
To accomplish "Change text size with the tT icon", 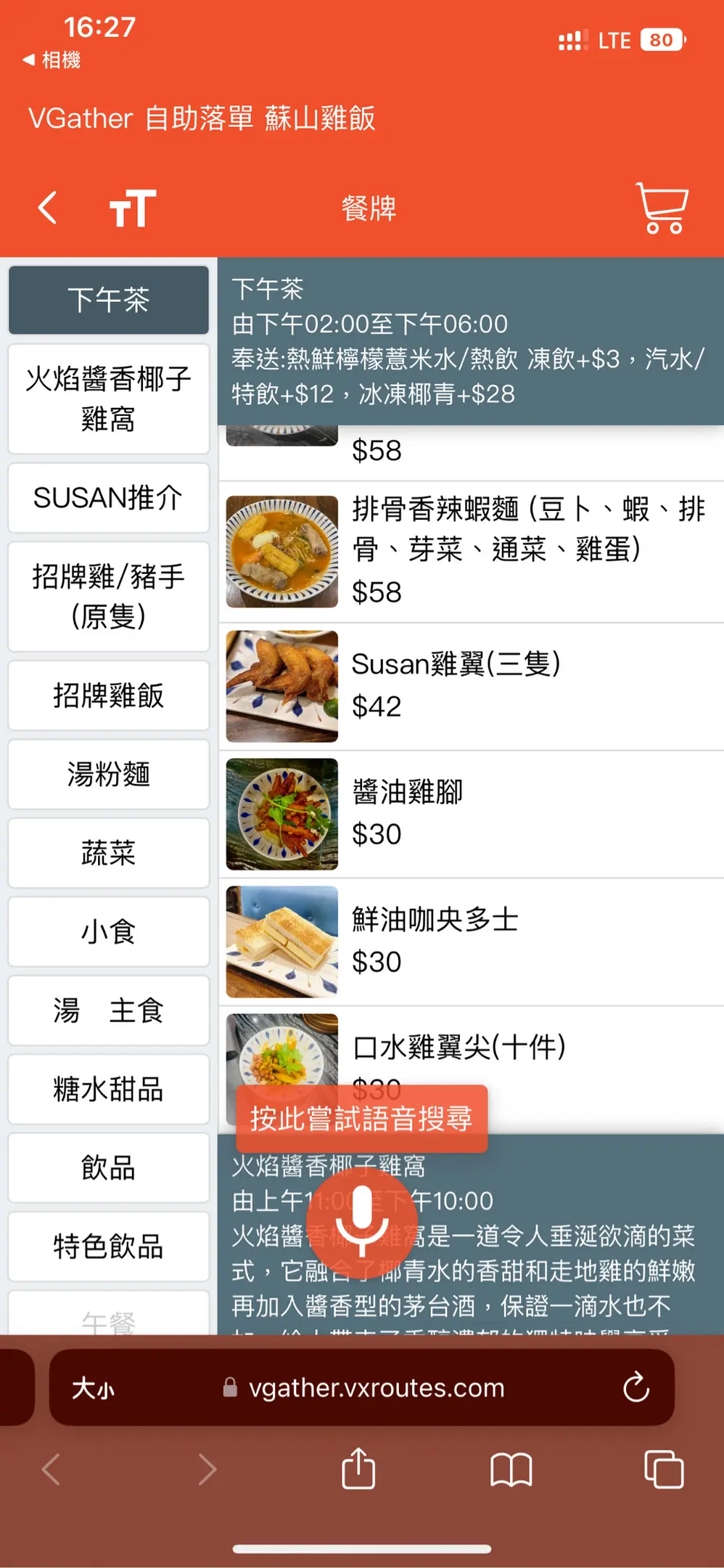I will pyautogui.click(x=133, y=208).
